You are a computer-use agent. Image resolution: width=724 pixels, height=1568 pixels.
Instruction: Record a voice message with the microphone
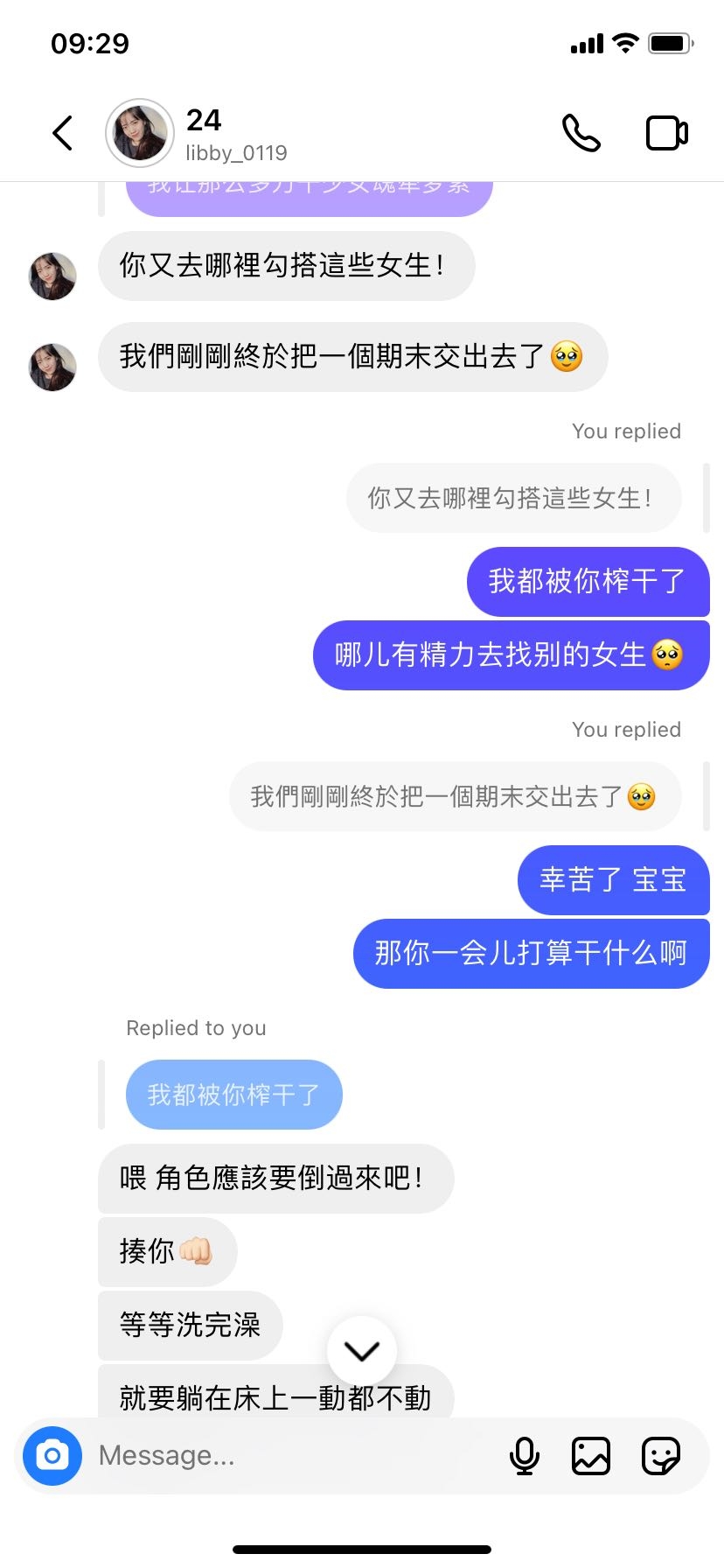click(524, 1455)
